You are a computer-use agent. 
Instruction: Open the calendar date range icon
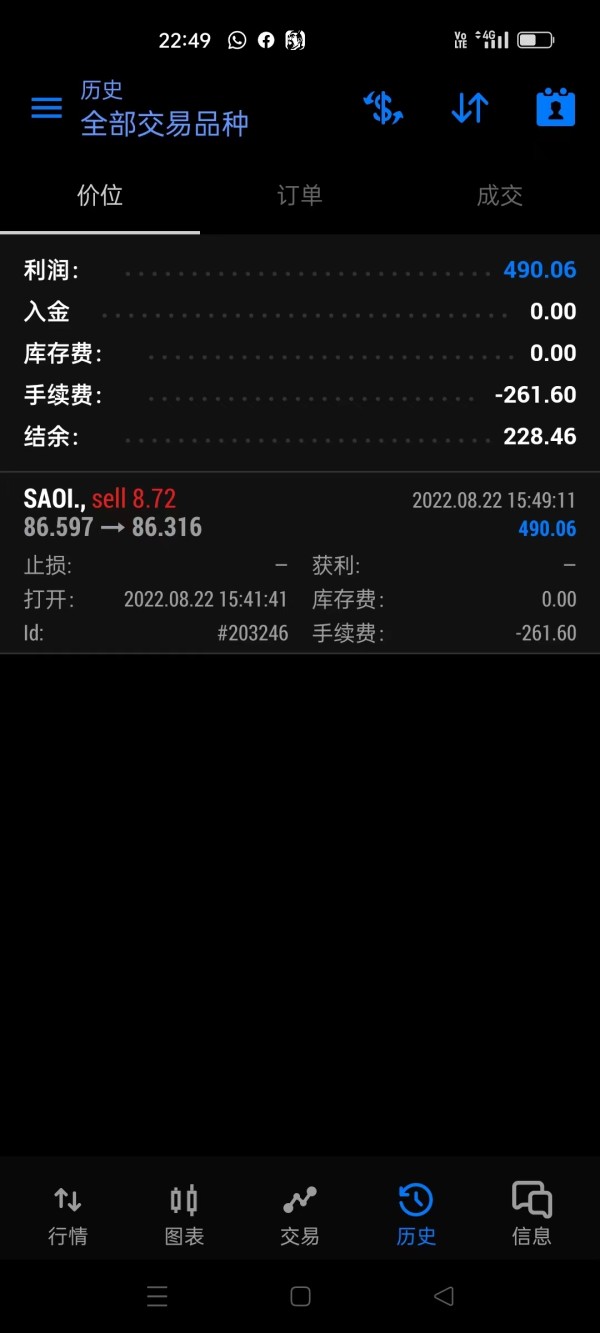coord(556,107)
